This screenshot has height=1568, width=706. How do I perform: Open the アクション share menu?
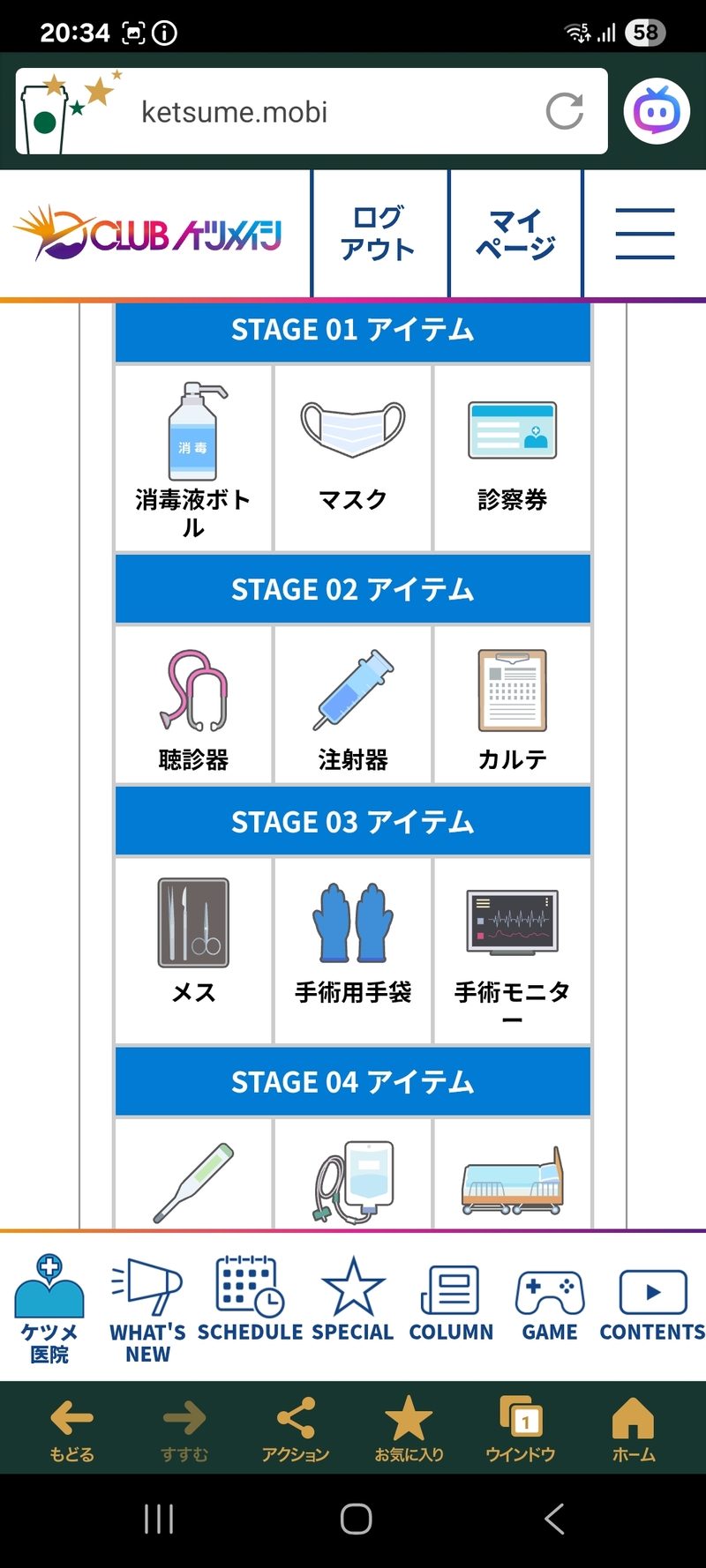tap(296, 1429)
